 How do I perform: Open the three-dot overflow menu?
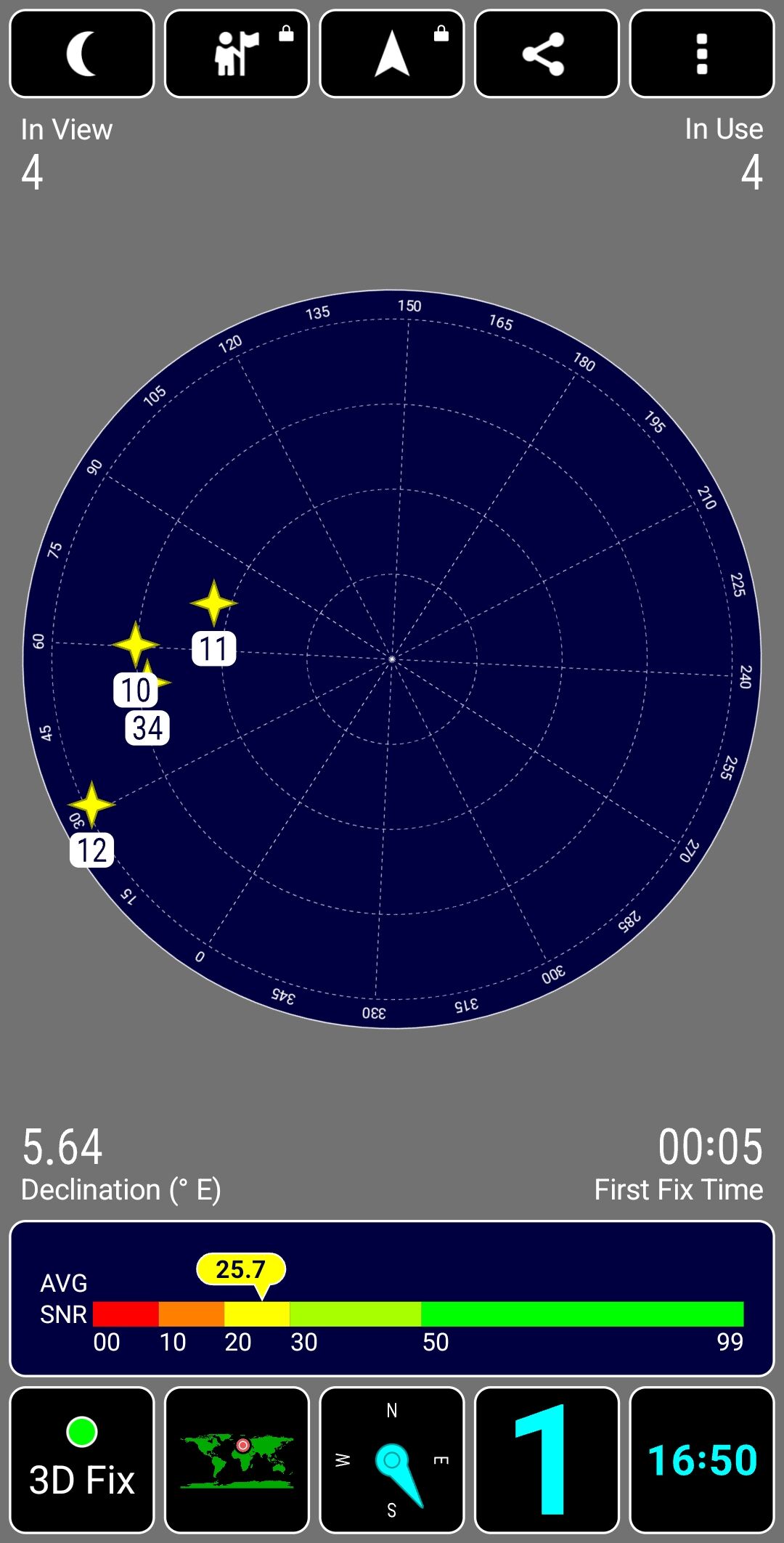702,54
